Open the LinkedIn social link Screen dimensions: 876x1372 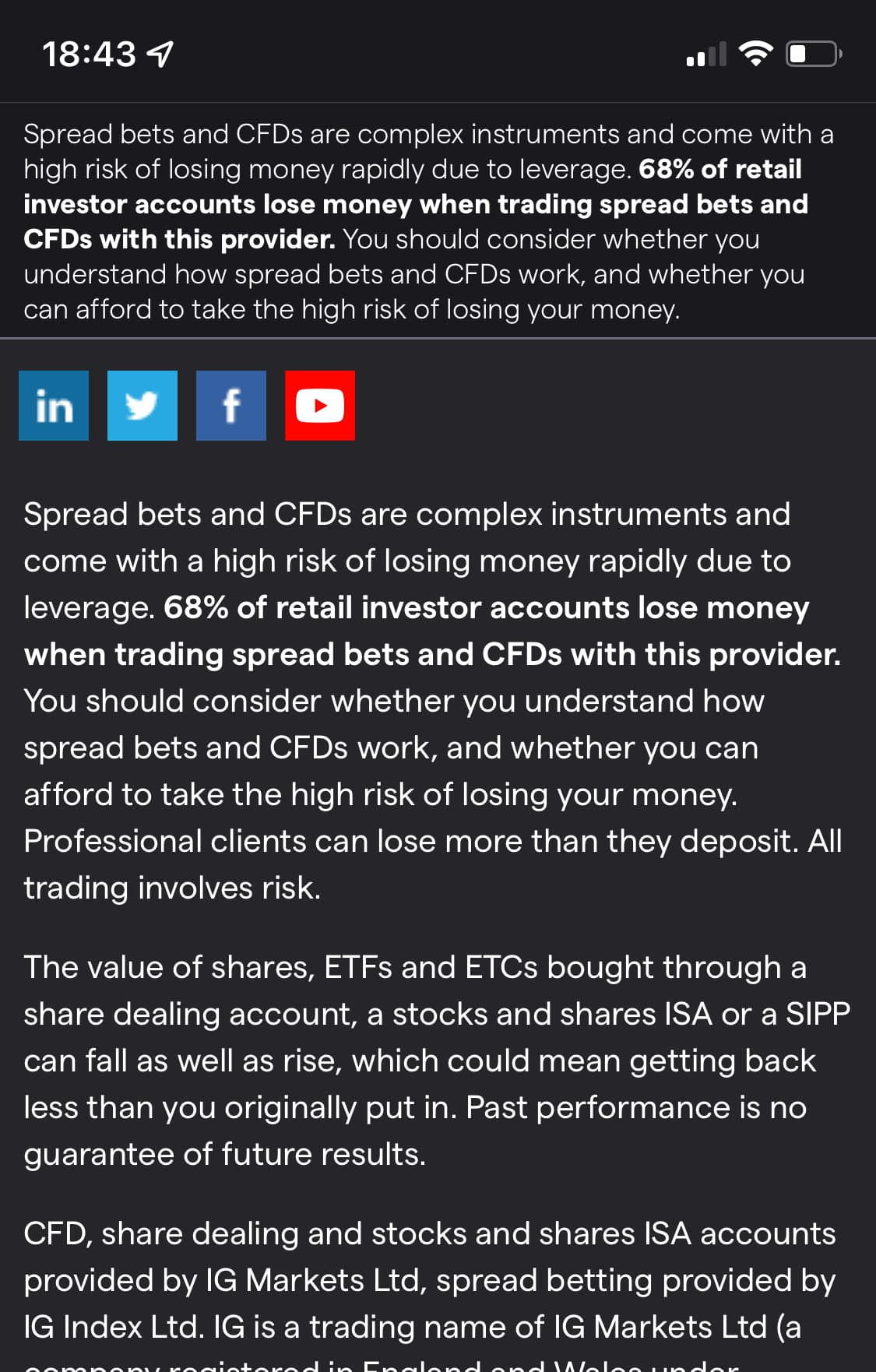tap(54, 406)
